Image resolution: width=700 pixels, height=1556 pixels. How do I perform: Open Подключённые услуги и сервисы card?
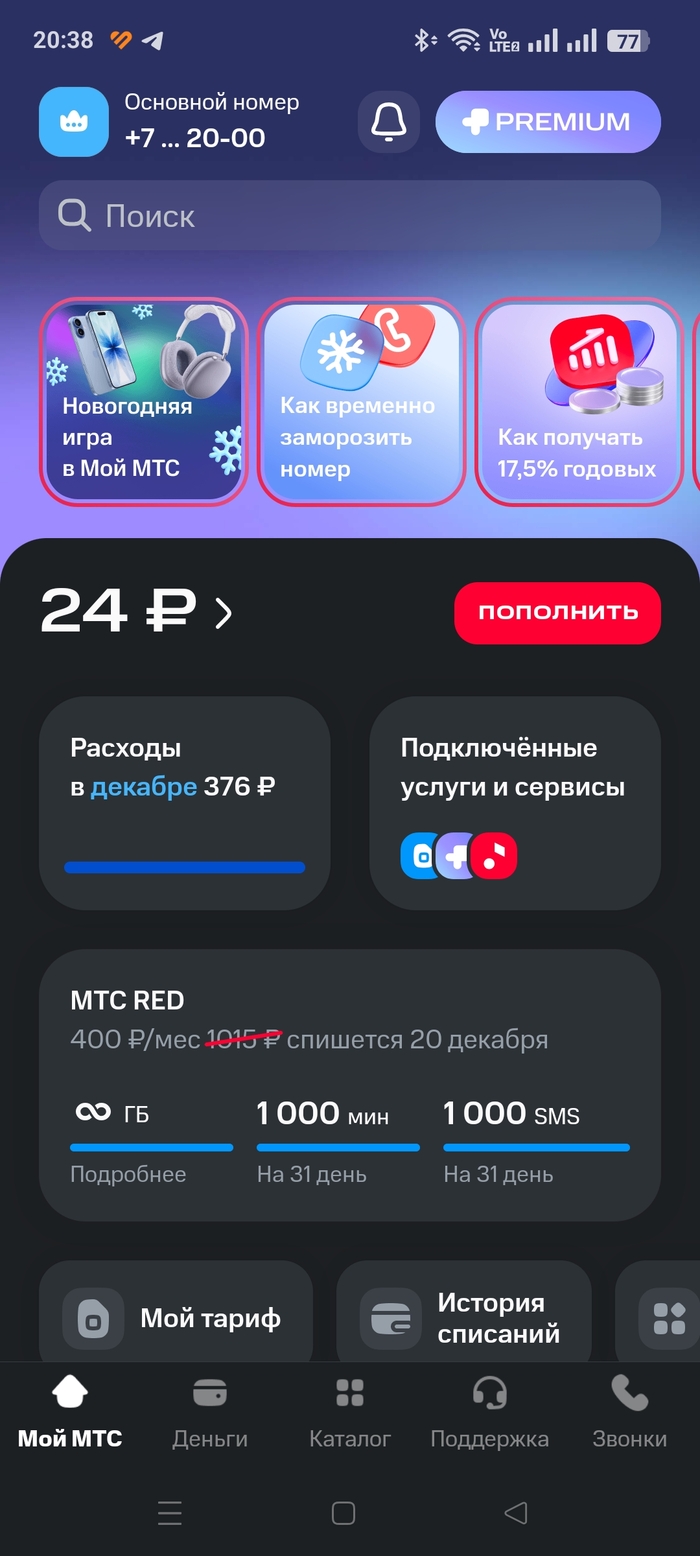coord(514,803)
